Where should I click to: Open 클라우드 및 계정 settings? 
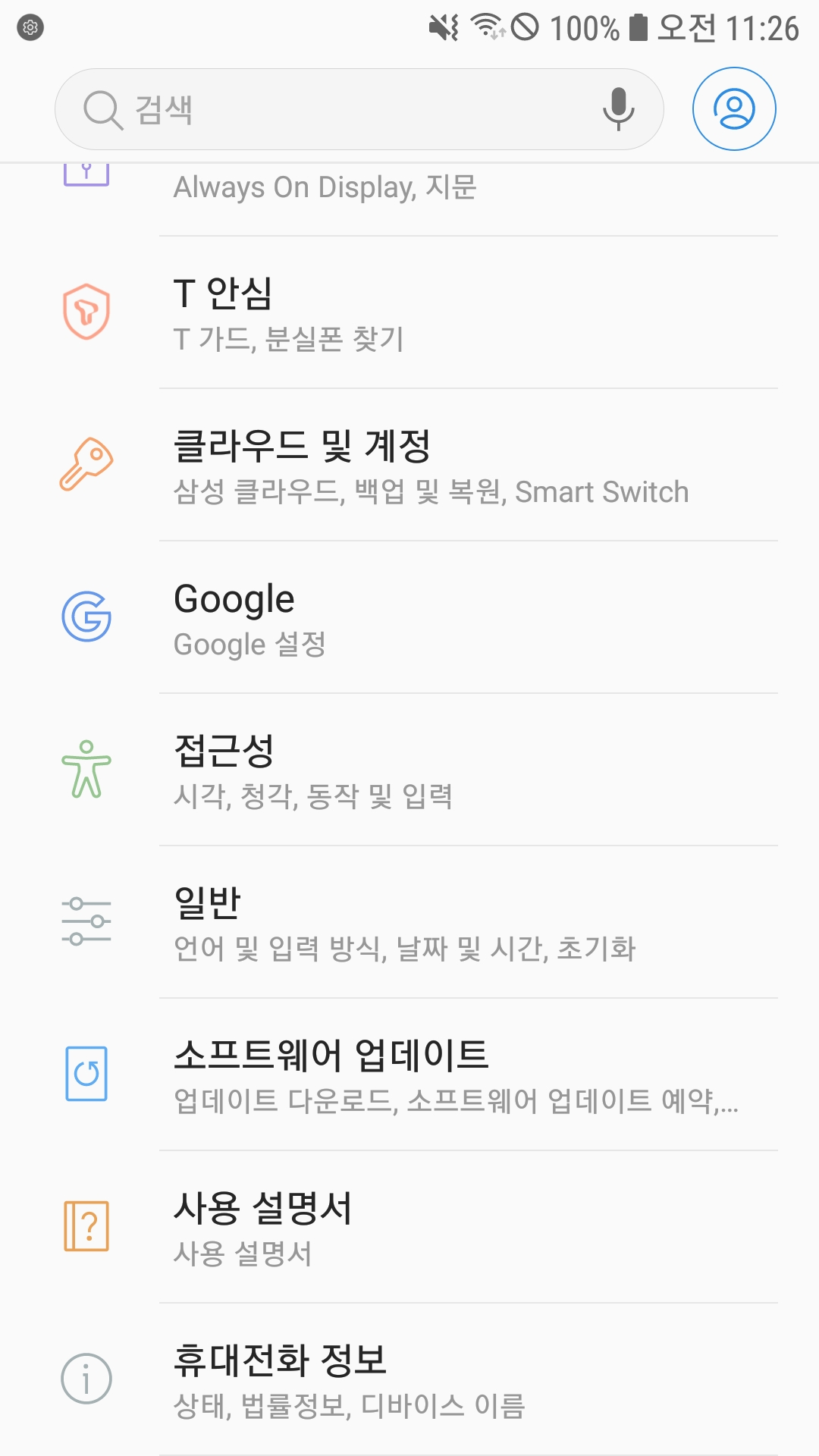click(x=409, y=465)
